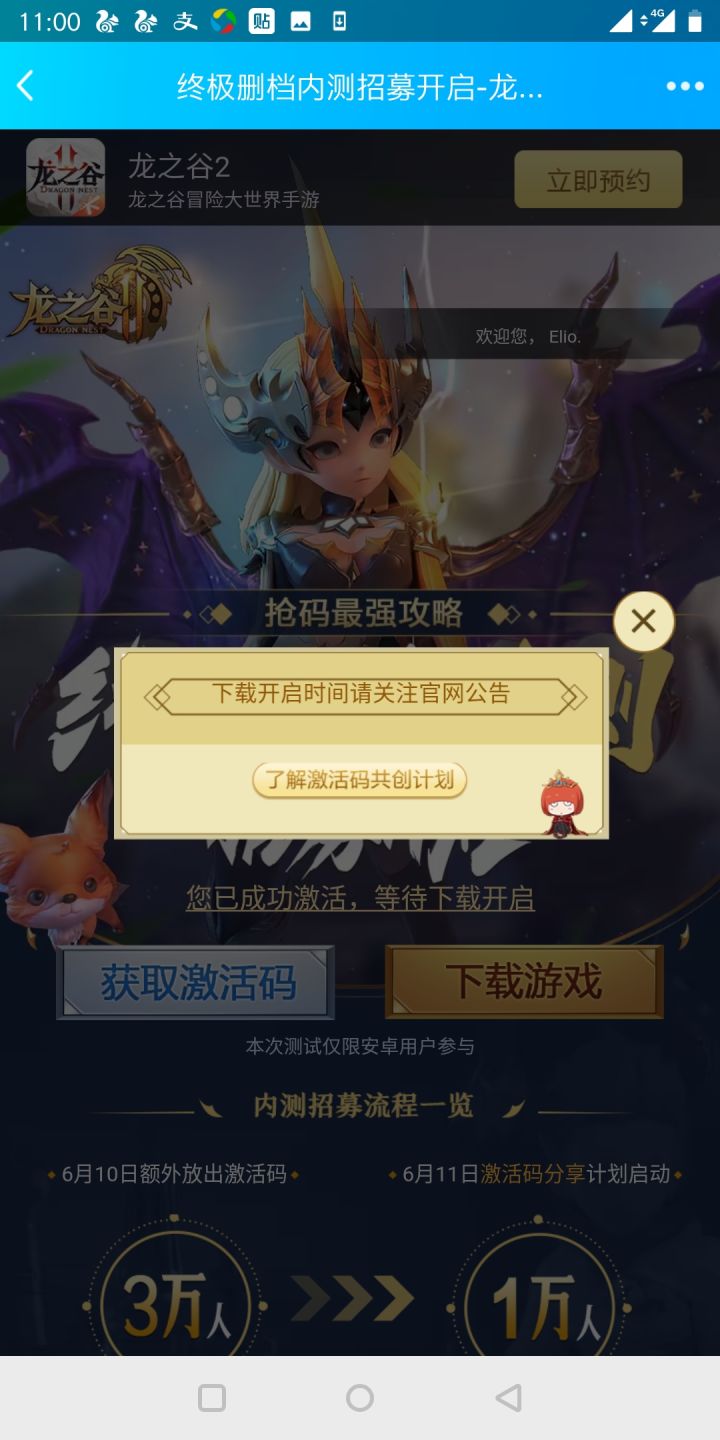720x1440 pixels.
Task: Tap 您已成功激活 status link
Action: coord(360,899)
